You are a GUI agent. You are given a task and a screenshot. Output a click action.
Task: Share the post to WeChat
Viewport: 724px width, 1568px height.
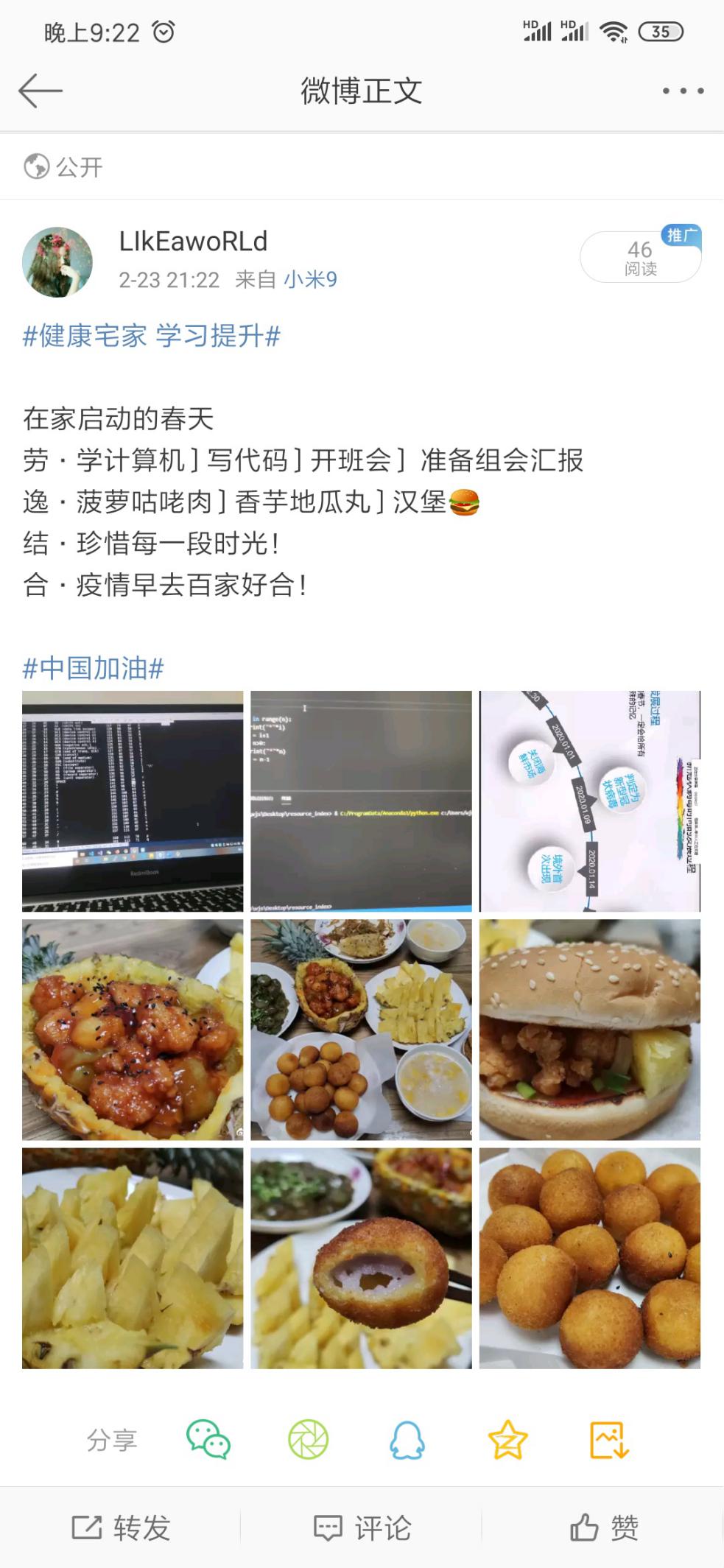tap(208, 1440)
